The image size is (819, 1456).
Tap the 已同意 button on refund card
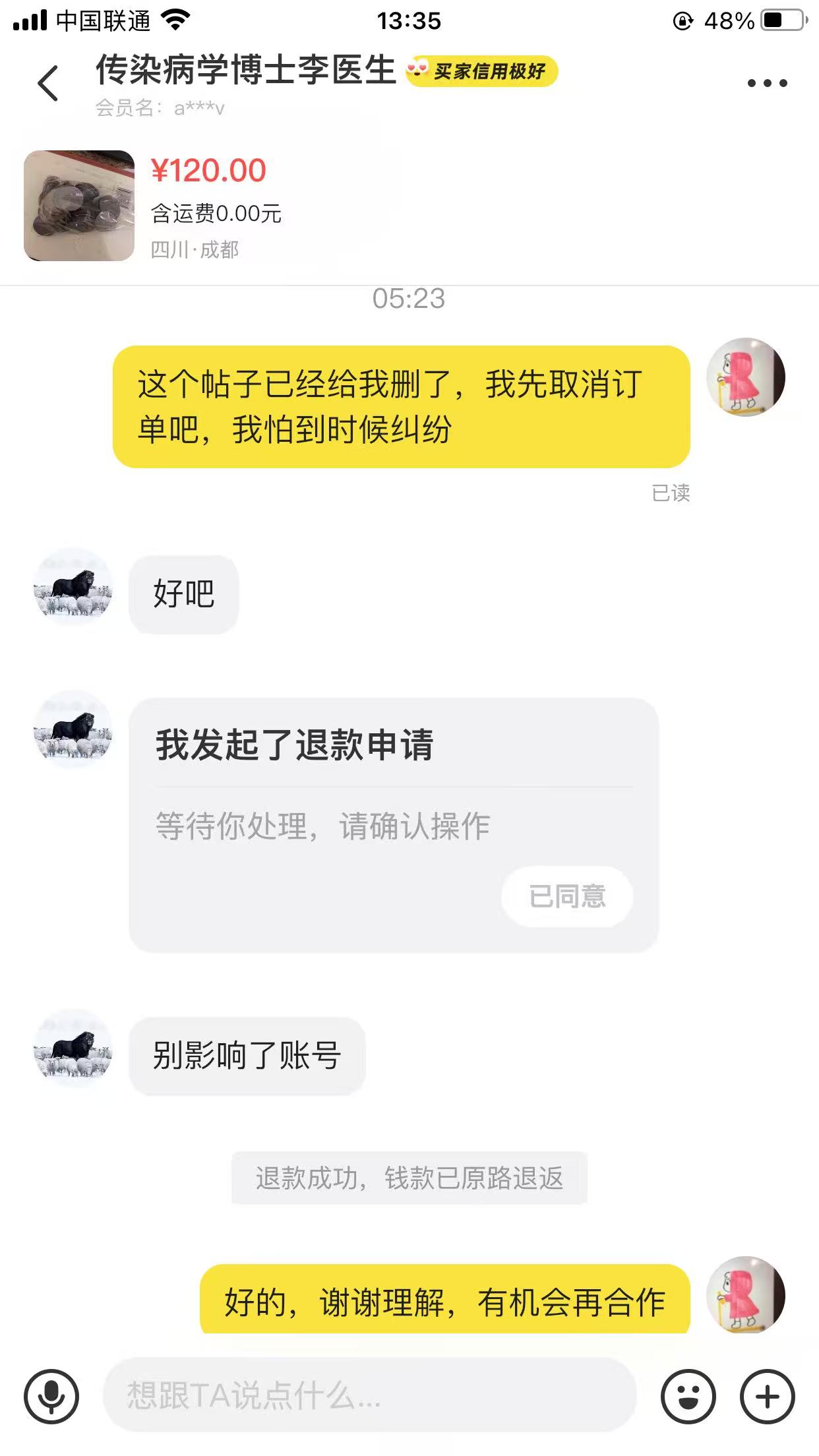click(x=567, y=897)
